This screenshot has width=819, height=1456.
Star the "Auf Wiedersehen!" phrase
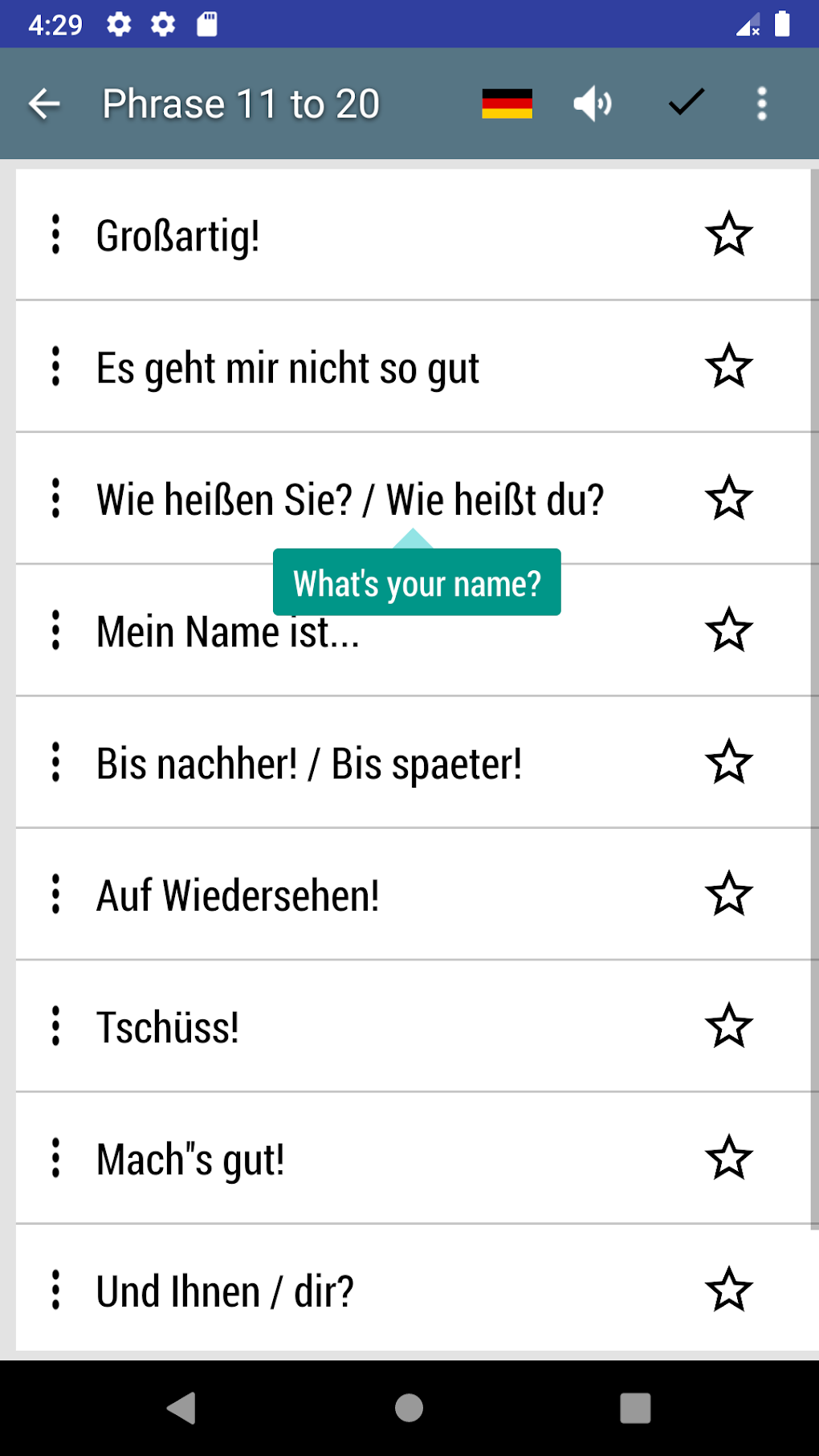tap(729, 895)
